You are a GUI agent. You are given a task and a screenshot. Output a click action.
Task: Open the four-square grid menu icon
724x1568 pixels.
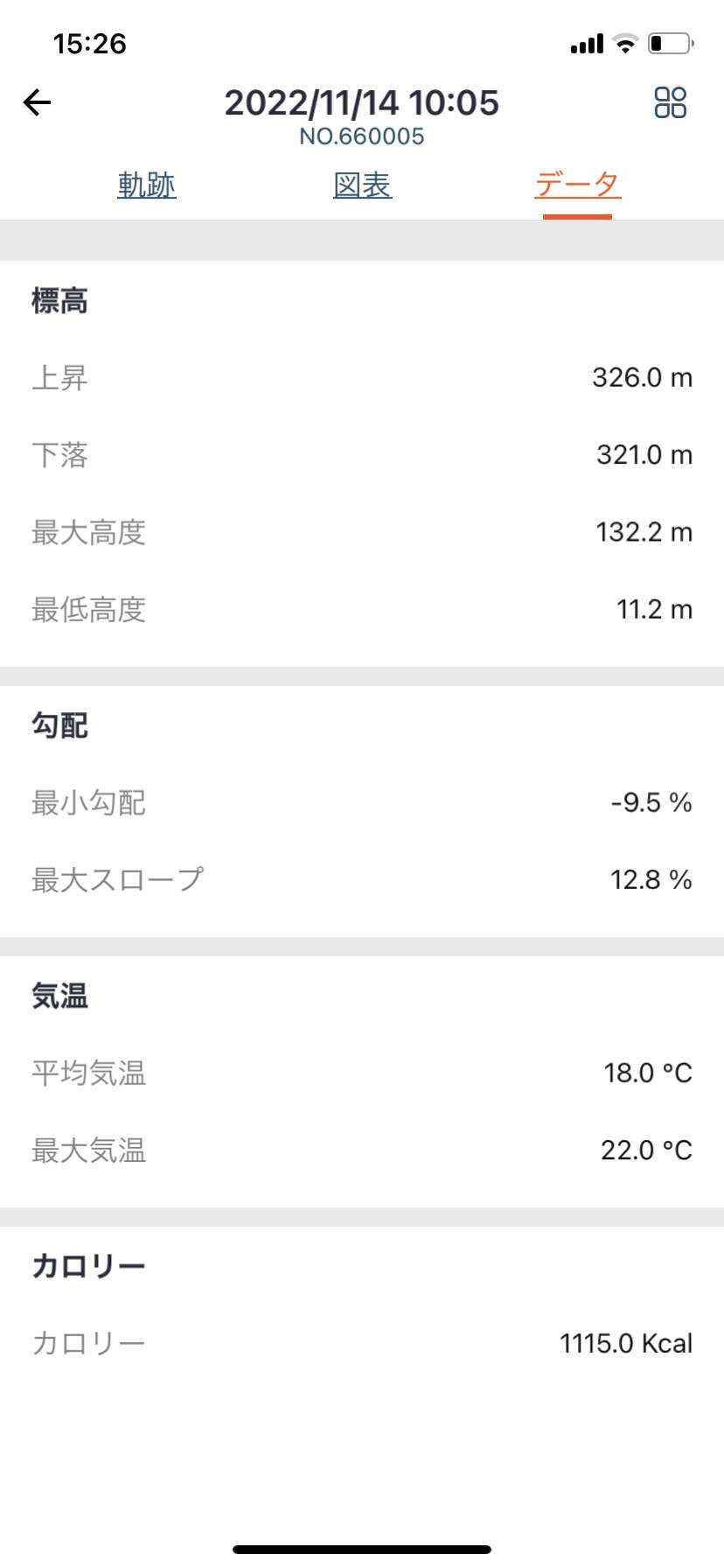[x=670, y=102]
